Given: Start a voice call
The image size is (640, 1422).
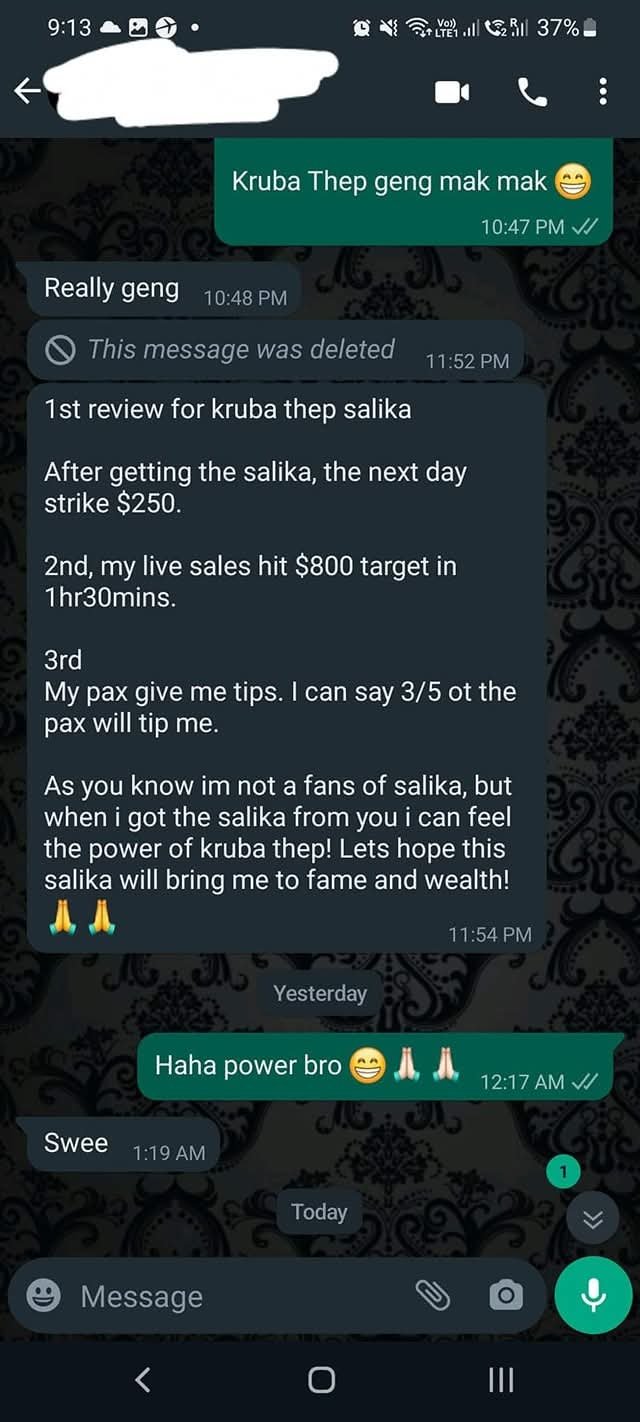Looking at the screenshot, I should pos(532,93).
